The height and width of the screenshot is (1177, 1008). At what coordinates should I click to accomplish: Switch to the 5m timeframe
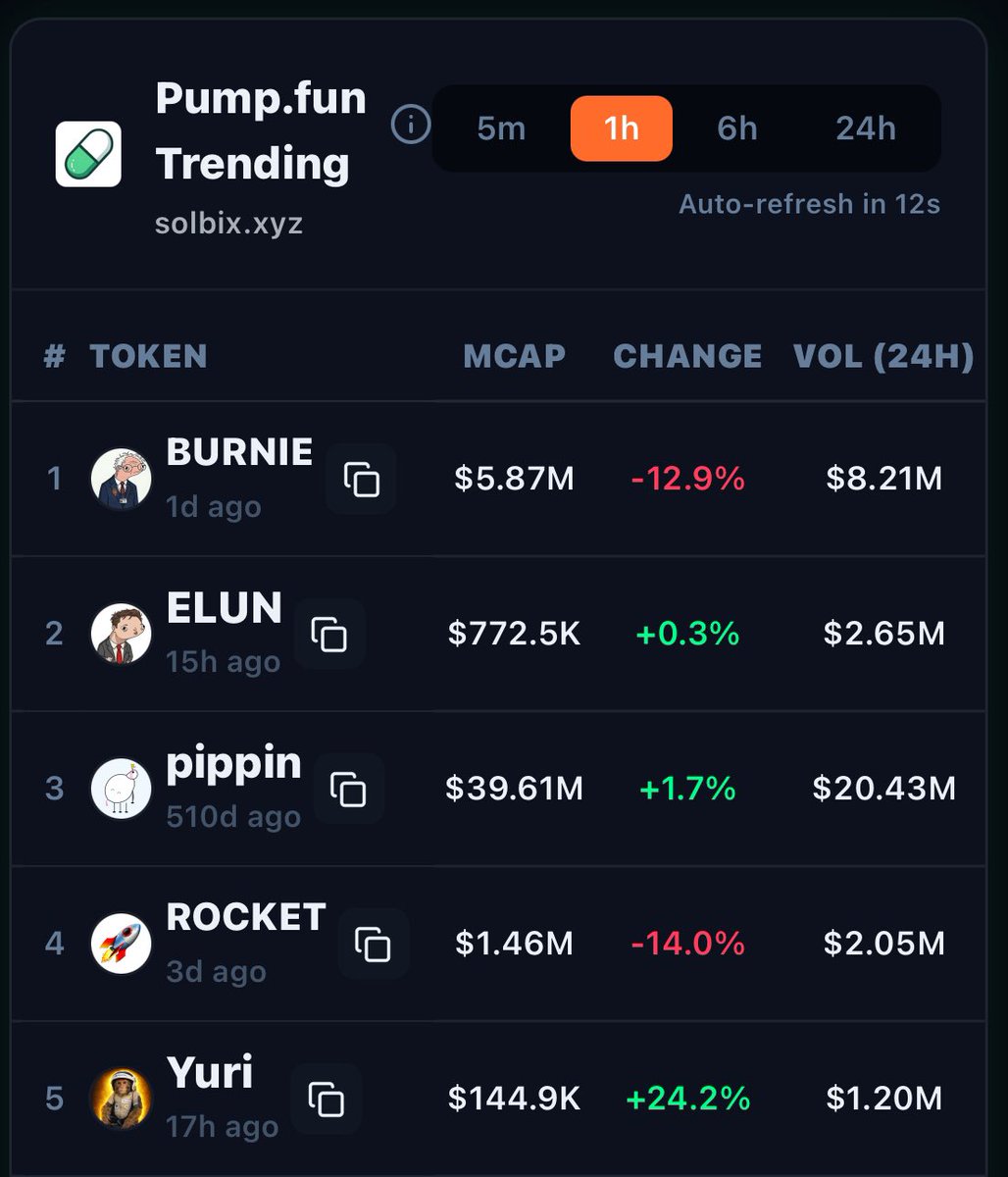[501, 128]
